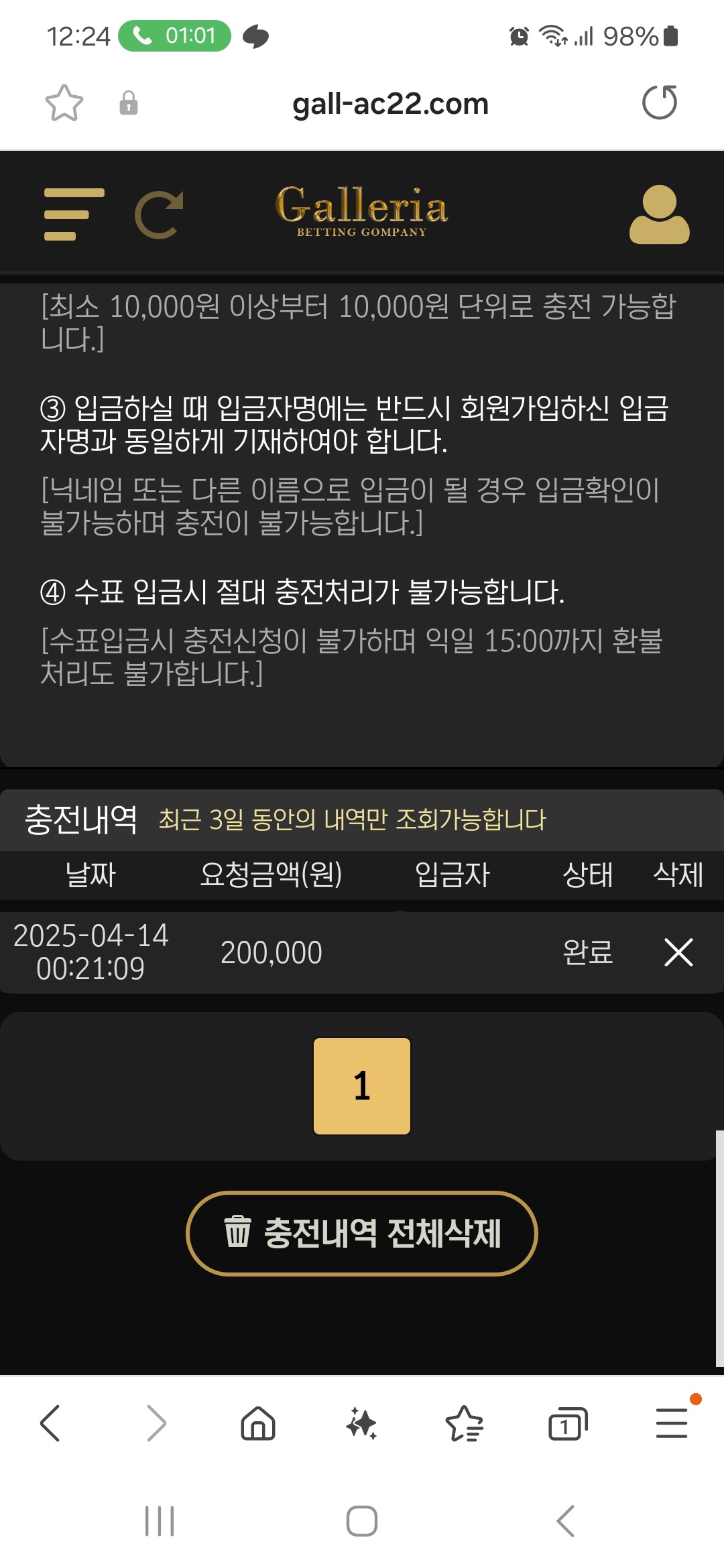Tap the gall-ac22.com address bar
This screenshot has width=724, height=1568.
(x=390, y=104)
